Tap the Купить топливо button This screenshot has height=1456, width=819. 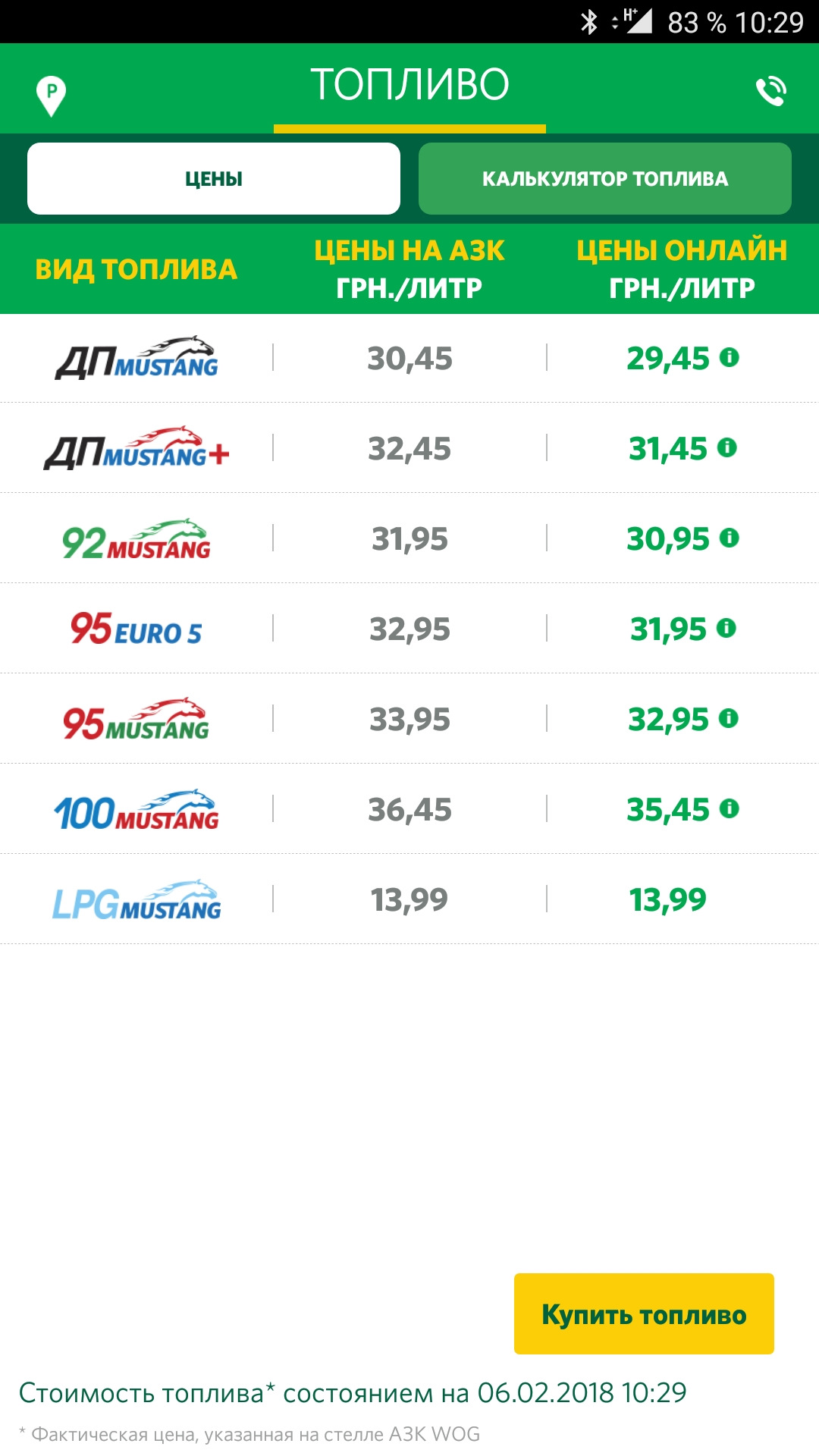[644, 1314]
